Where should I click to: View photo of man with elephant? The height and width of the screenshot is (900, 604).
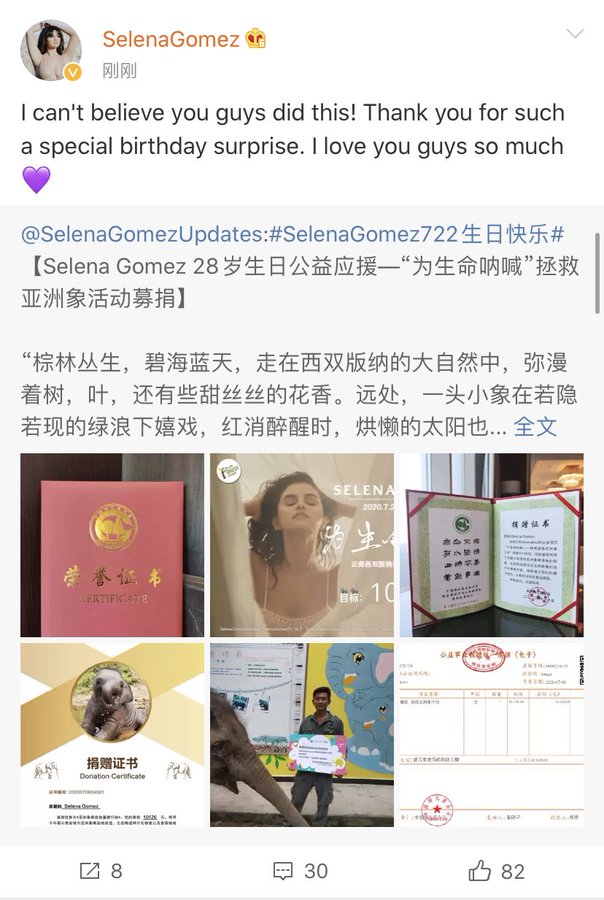click(x=302, y=735)
